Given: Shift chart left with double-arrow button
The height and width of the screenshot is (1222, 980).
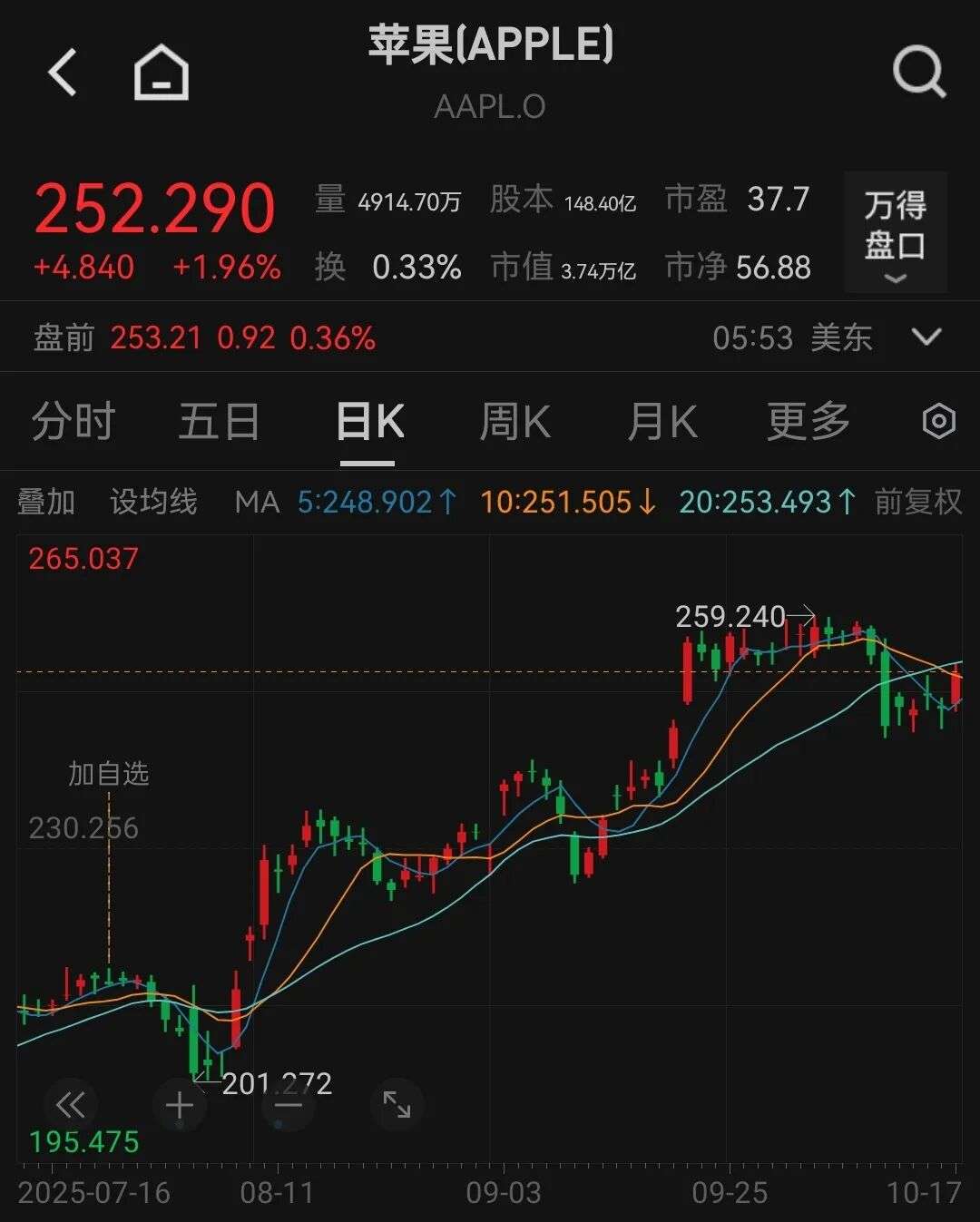Looking at the screenshot, I should pyautogui.click(x=71, y=1105).
